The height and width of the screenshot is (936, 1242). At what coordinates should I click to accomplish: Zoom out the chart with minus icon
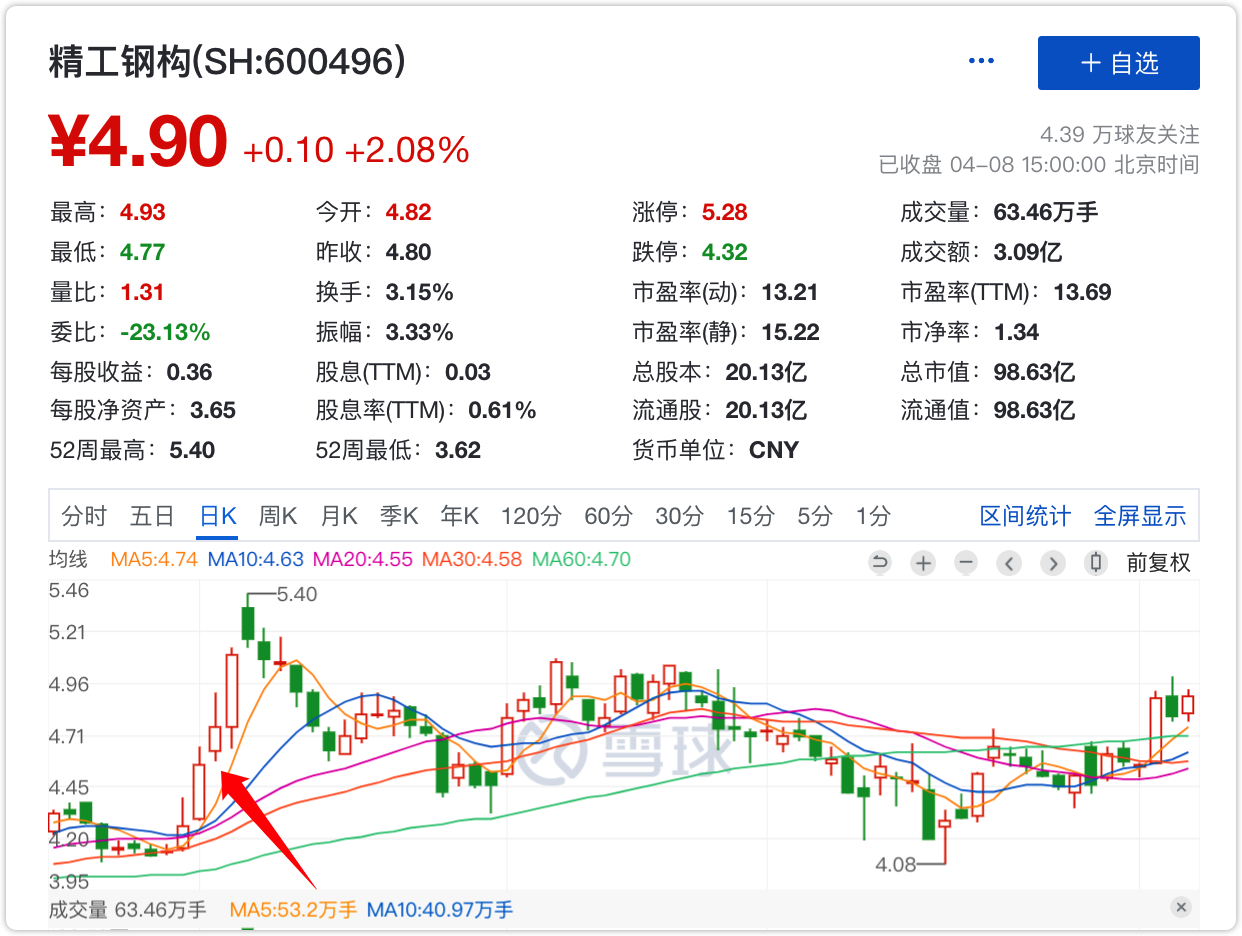tap(966, 563)
